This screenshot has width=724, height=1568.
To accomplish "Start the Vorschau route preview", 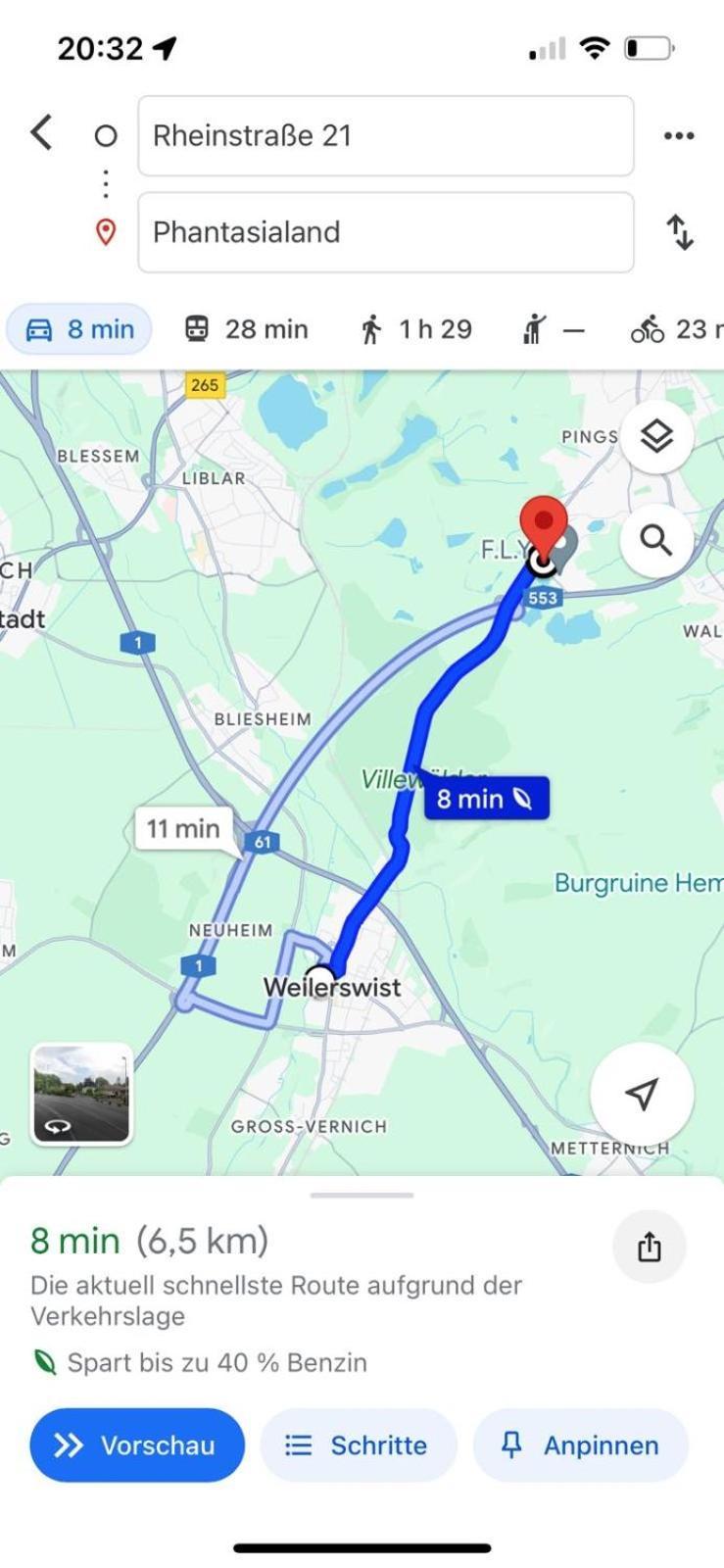I will point(137,1445).
